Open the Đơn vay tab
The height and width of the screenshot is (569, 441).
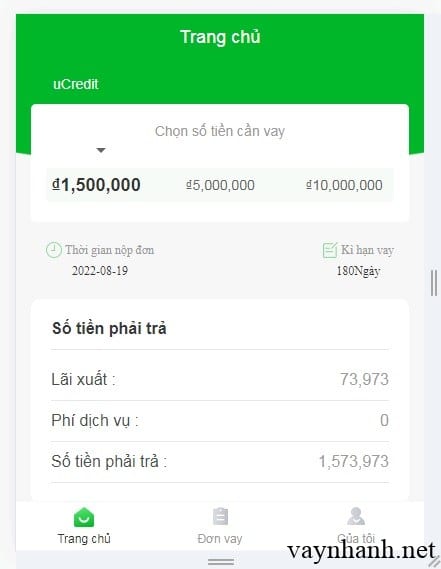[x=220, y=526]
